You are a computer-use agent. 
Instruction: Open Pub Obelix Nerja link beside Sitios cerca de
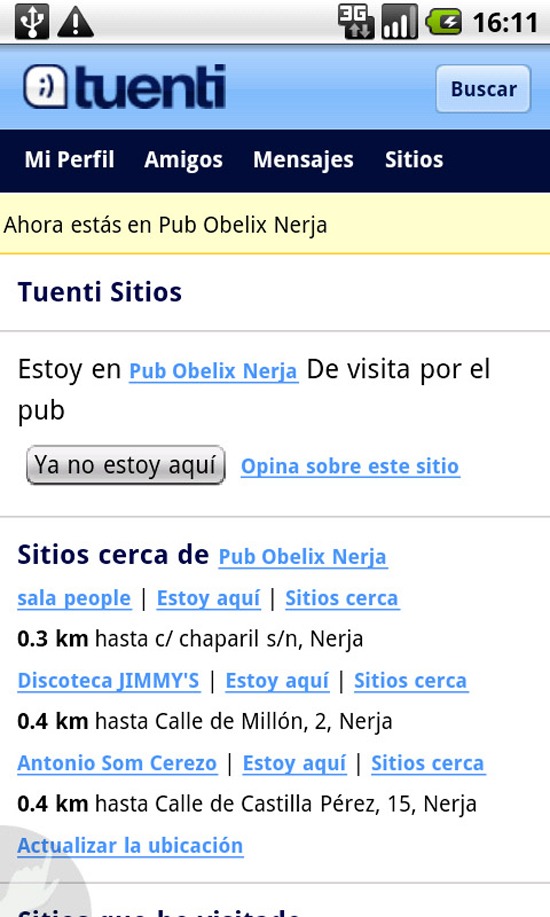pyautogui.click(x=302, y=557)
